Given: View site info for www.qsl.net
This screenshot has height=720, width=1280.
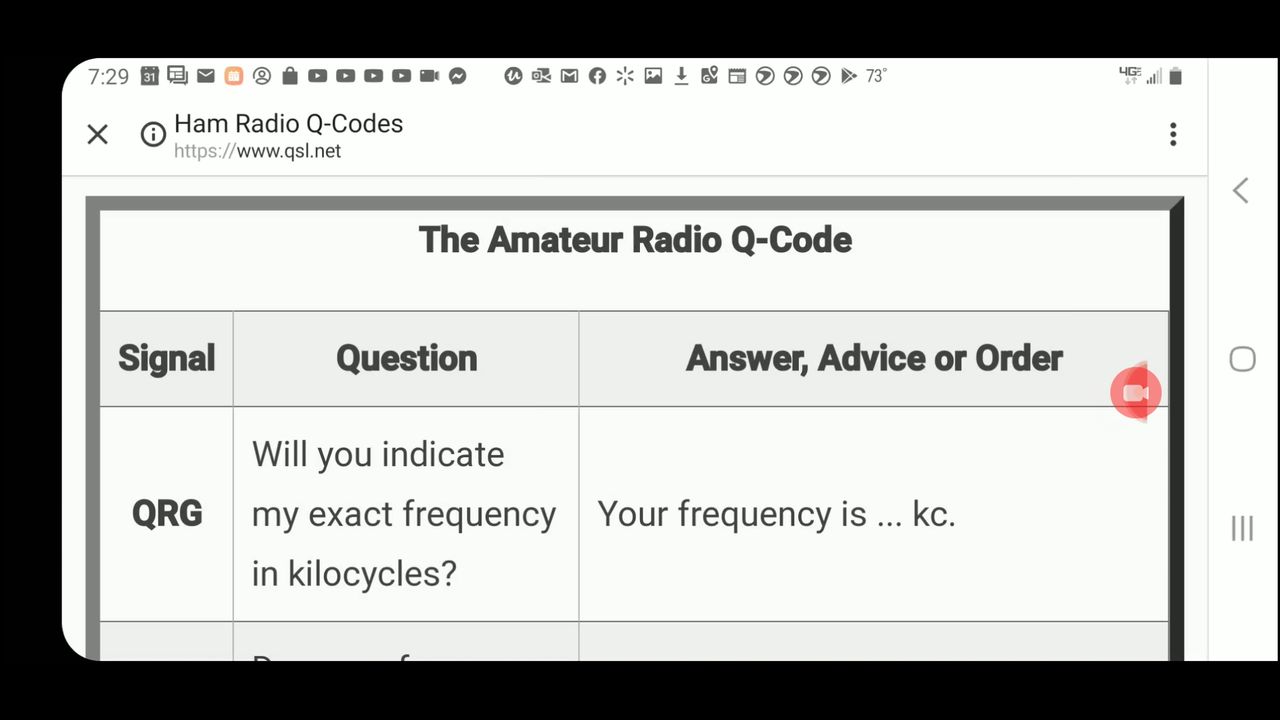Looking at the screenshot, I should coord(153,134).
